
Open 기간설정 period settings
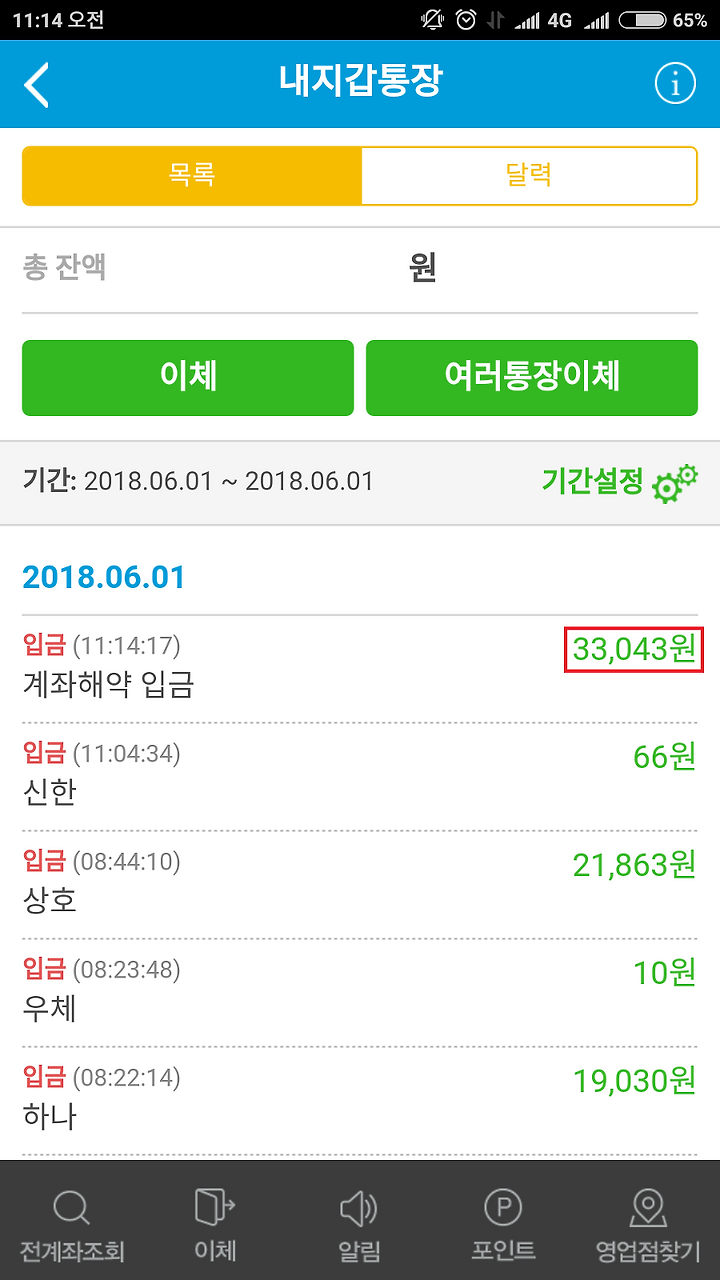[620, 482]
